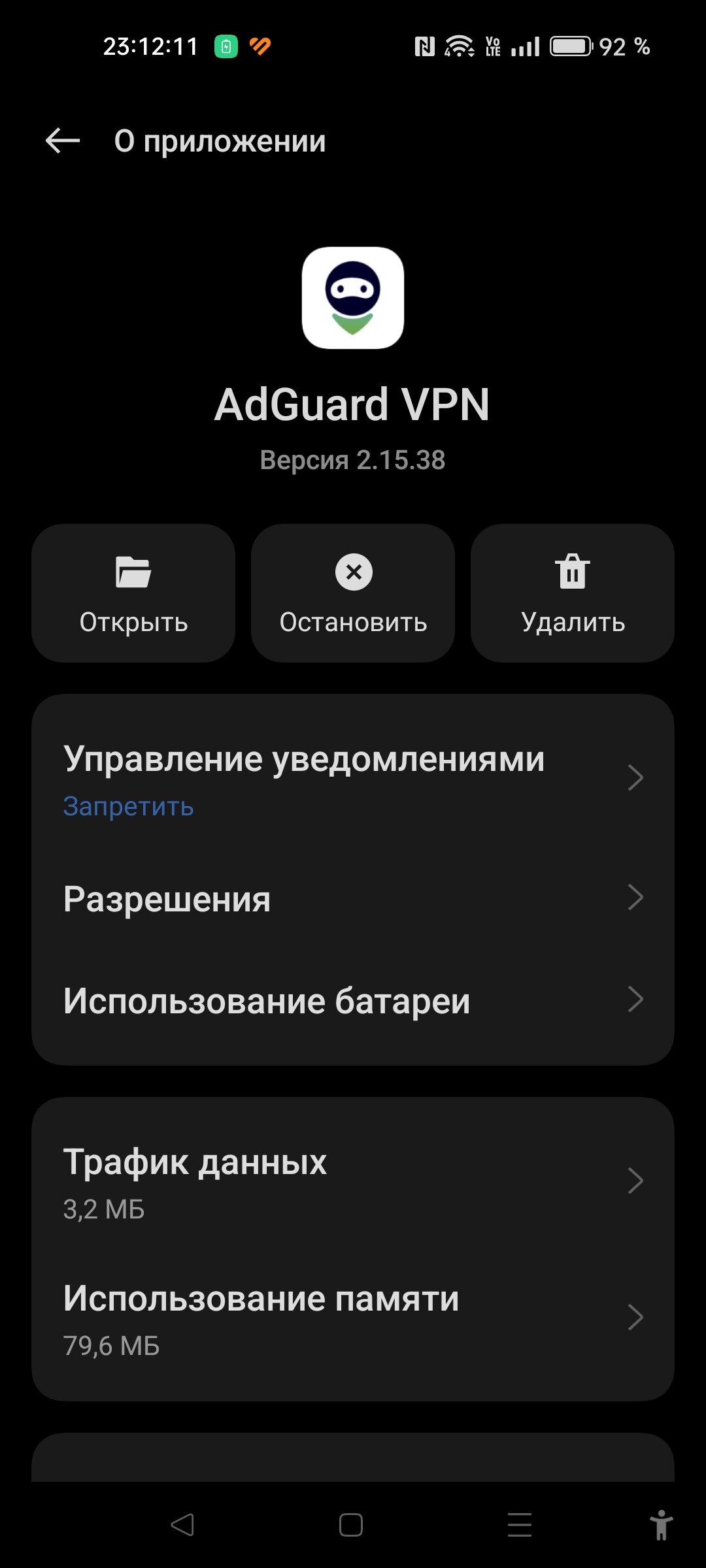Viewport: 706px width, 1568px height.
Task: Force stop the app with Остановить
Action: 353,593
